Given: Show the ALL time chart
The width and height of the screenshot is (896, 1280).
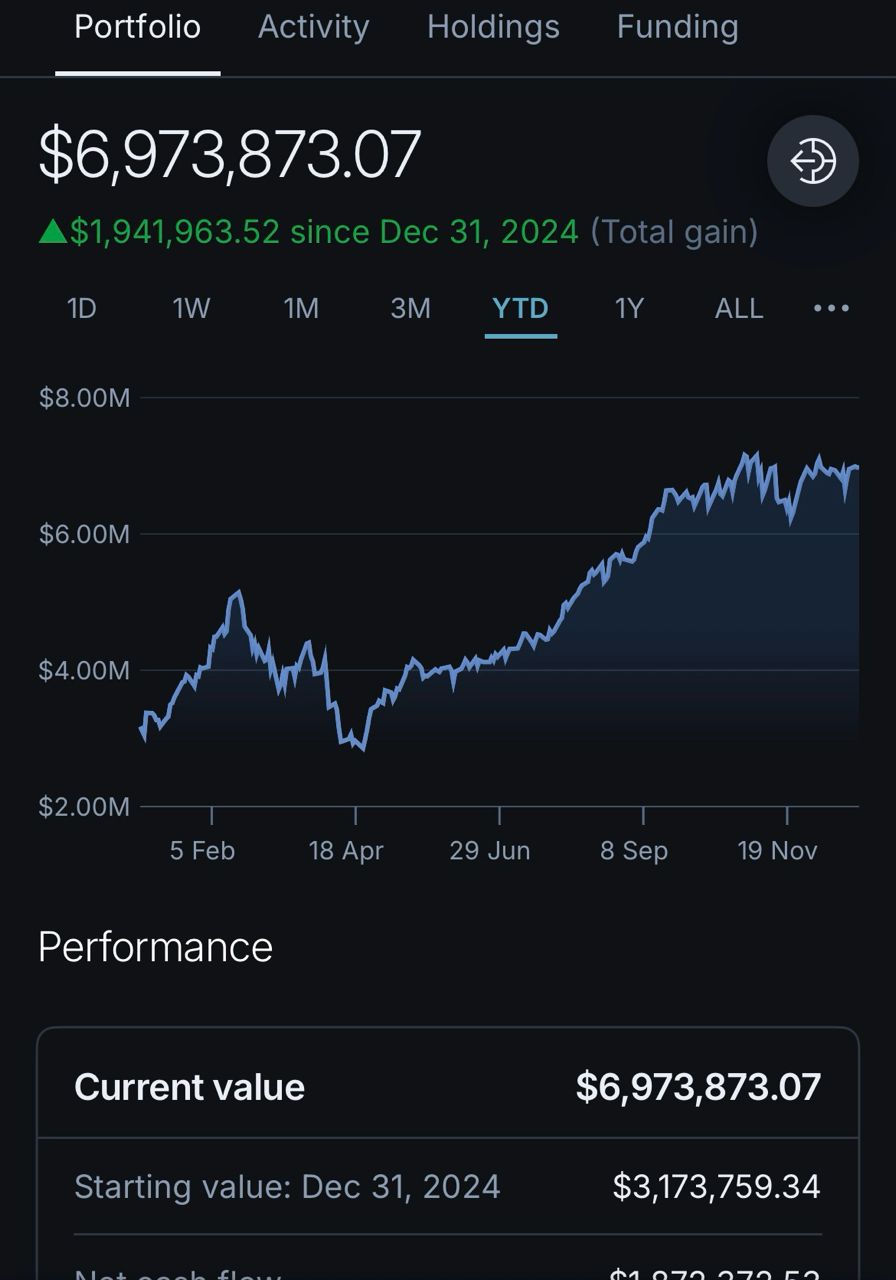Looking at the screenshot, I should (739, 308).
